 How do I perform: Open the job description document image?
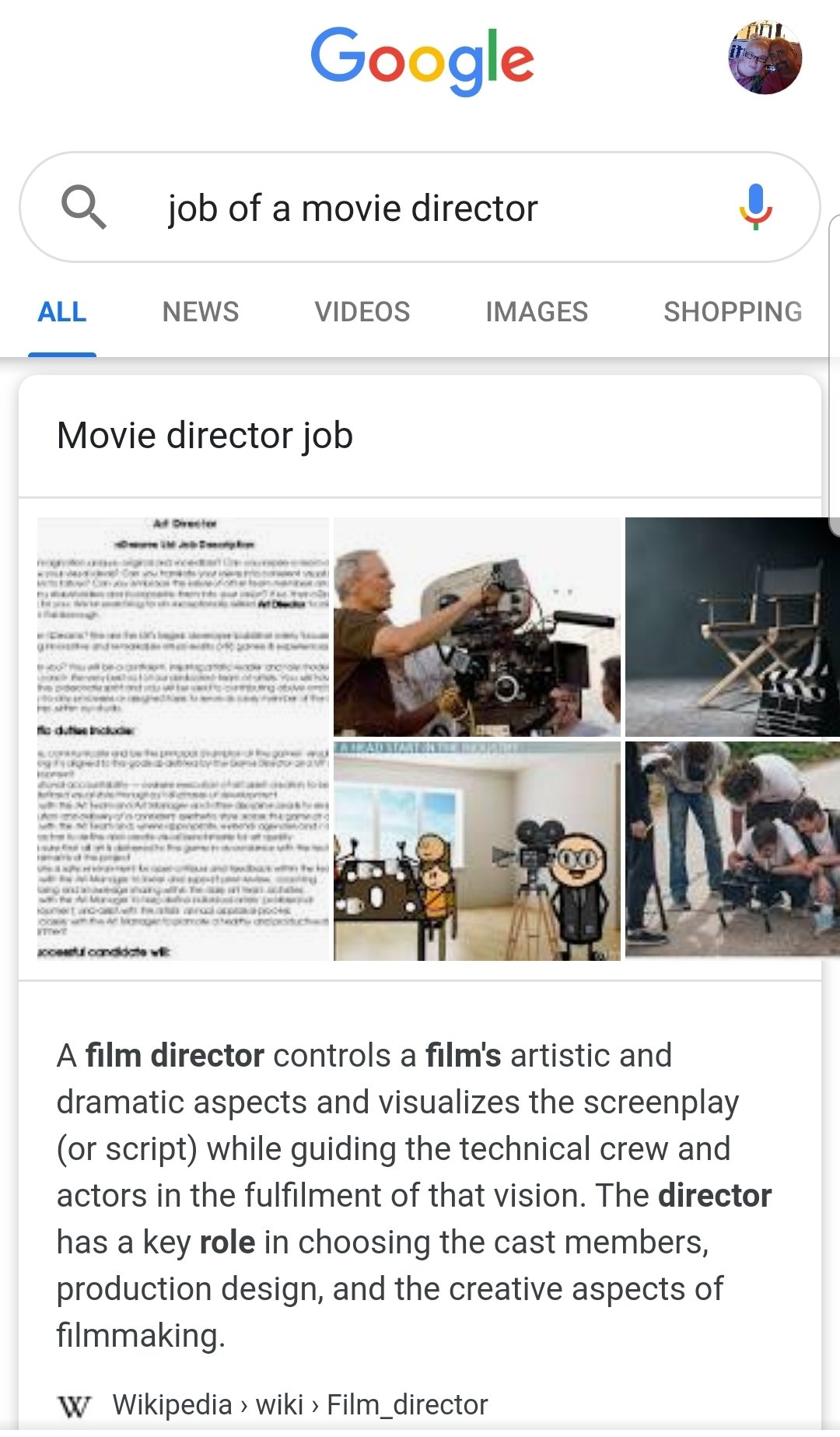[184, 738]
